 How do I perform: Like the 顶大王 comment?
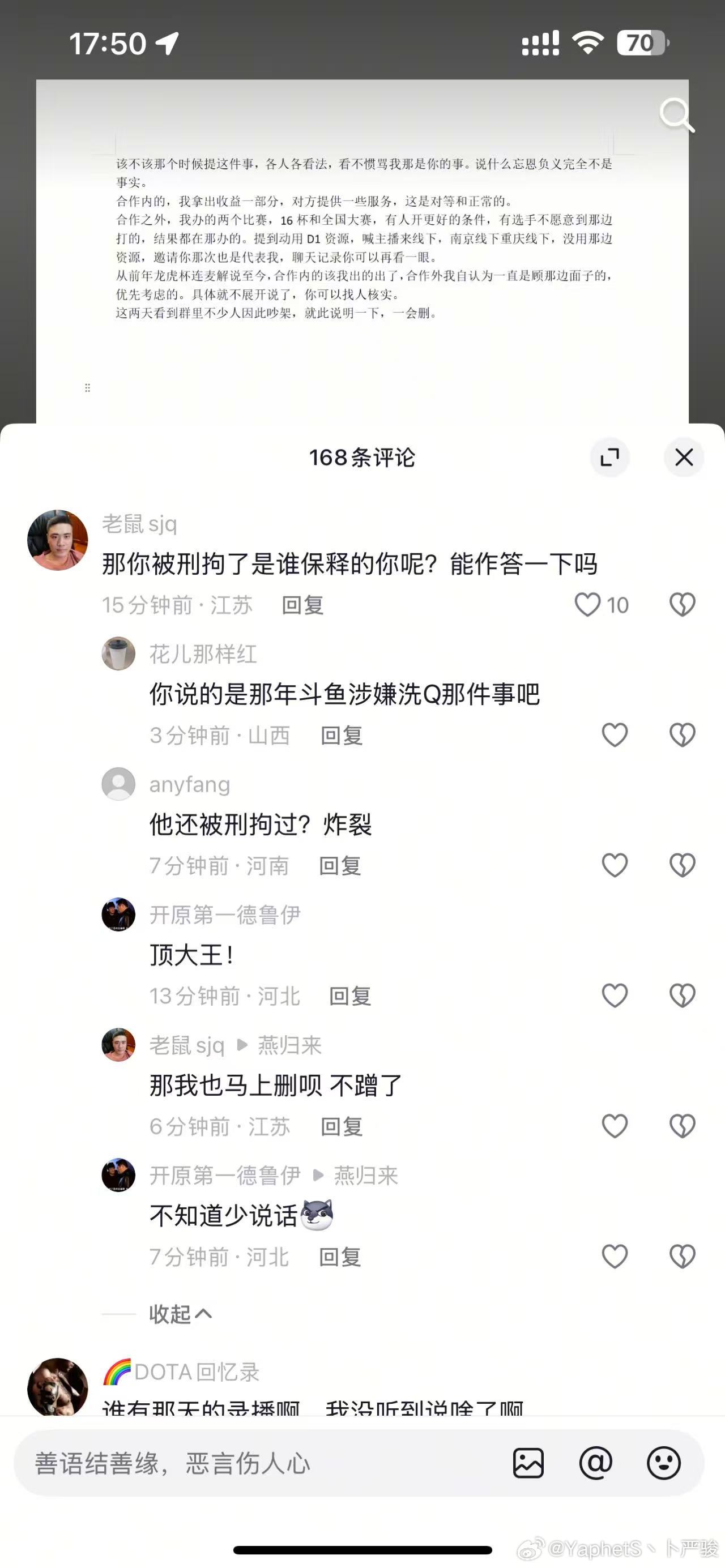614,996
